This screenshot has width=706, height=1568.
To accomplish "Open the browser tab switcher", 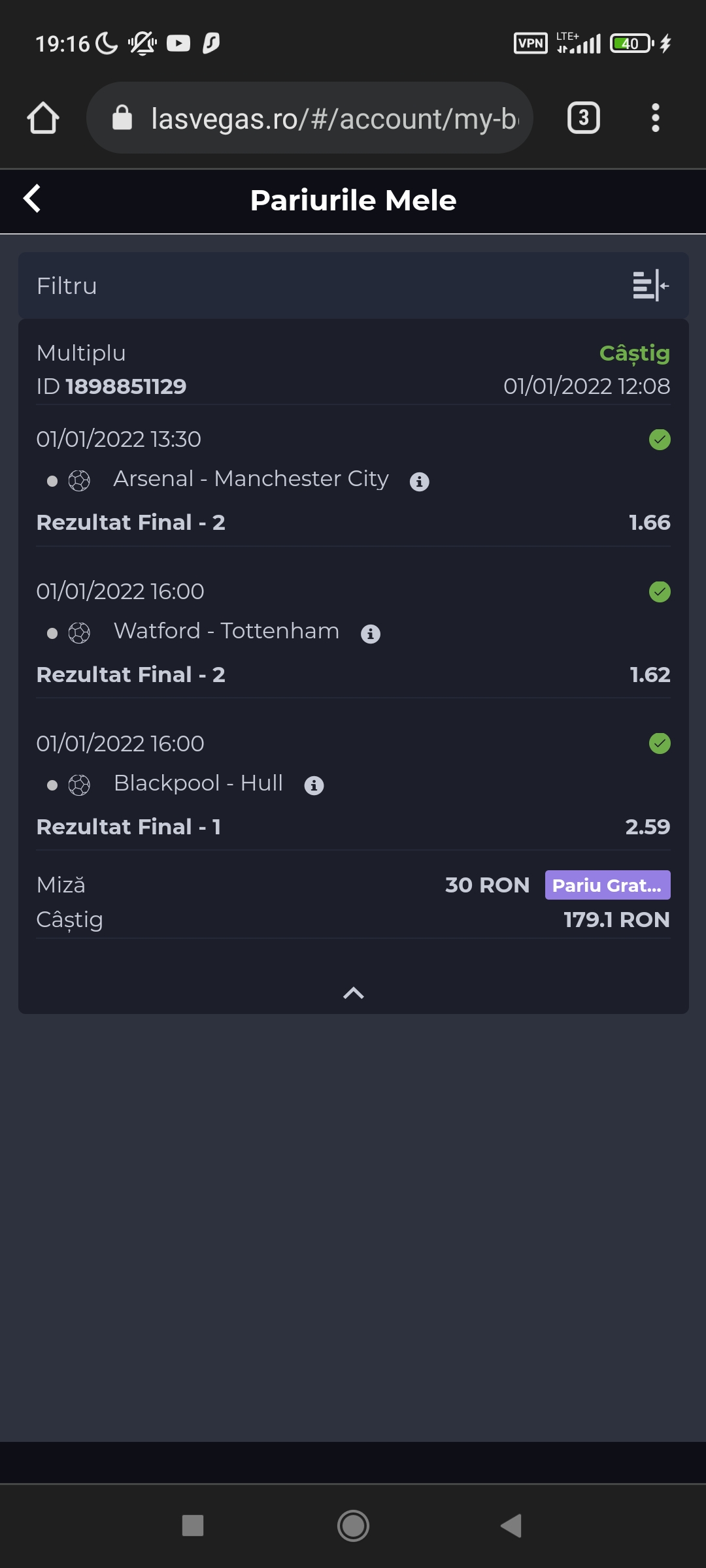I will pyautogui.click(x=583, y=118).
